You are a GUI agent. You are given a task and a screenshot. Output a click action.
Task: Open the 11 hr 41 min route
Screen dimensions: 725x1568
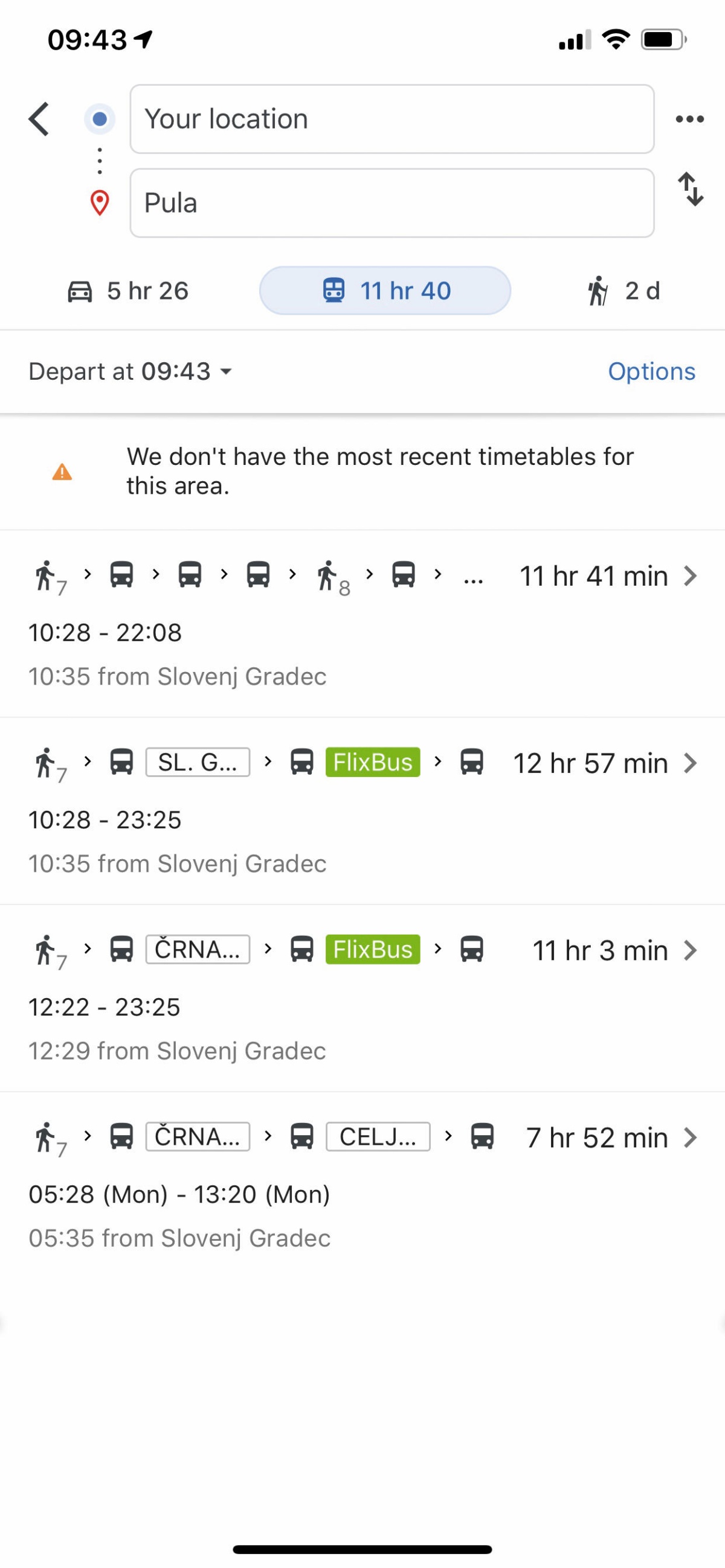[362, 623]
